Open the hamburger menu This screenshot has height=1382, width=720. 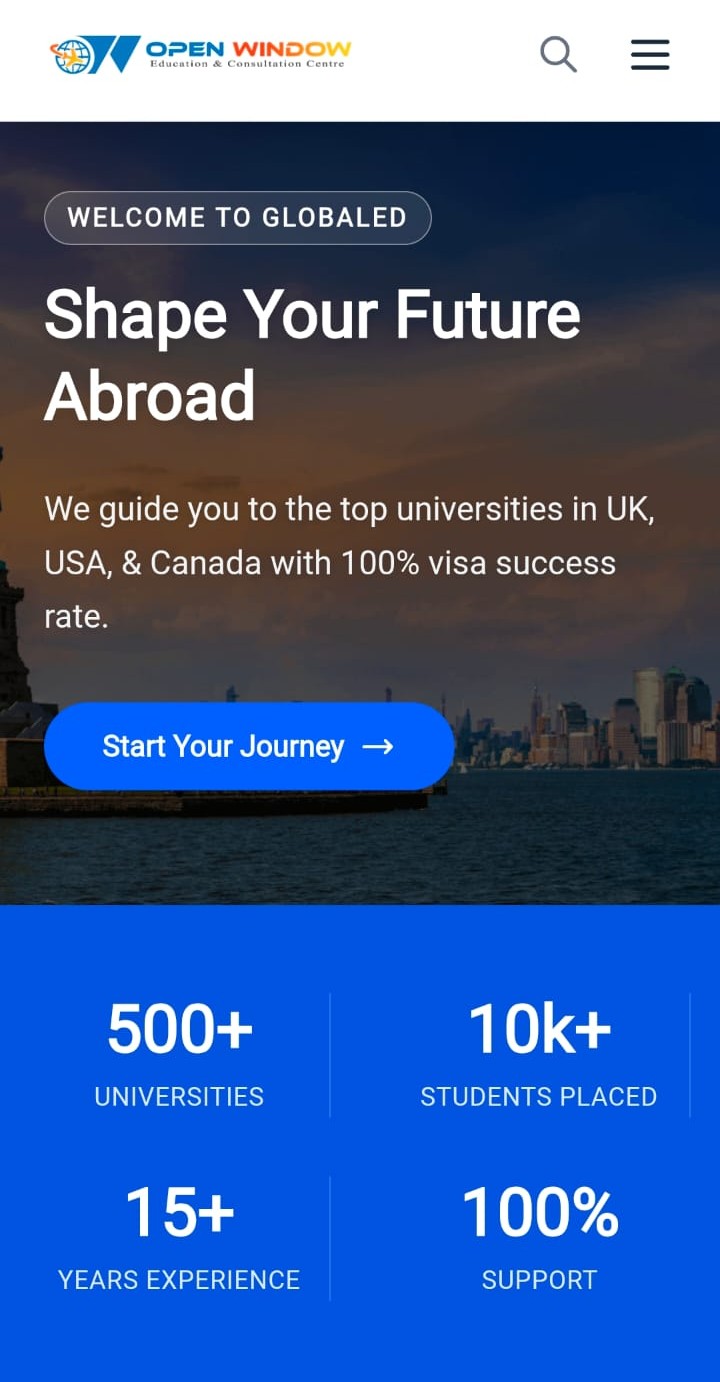coord(650,54)
